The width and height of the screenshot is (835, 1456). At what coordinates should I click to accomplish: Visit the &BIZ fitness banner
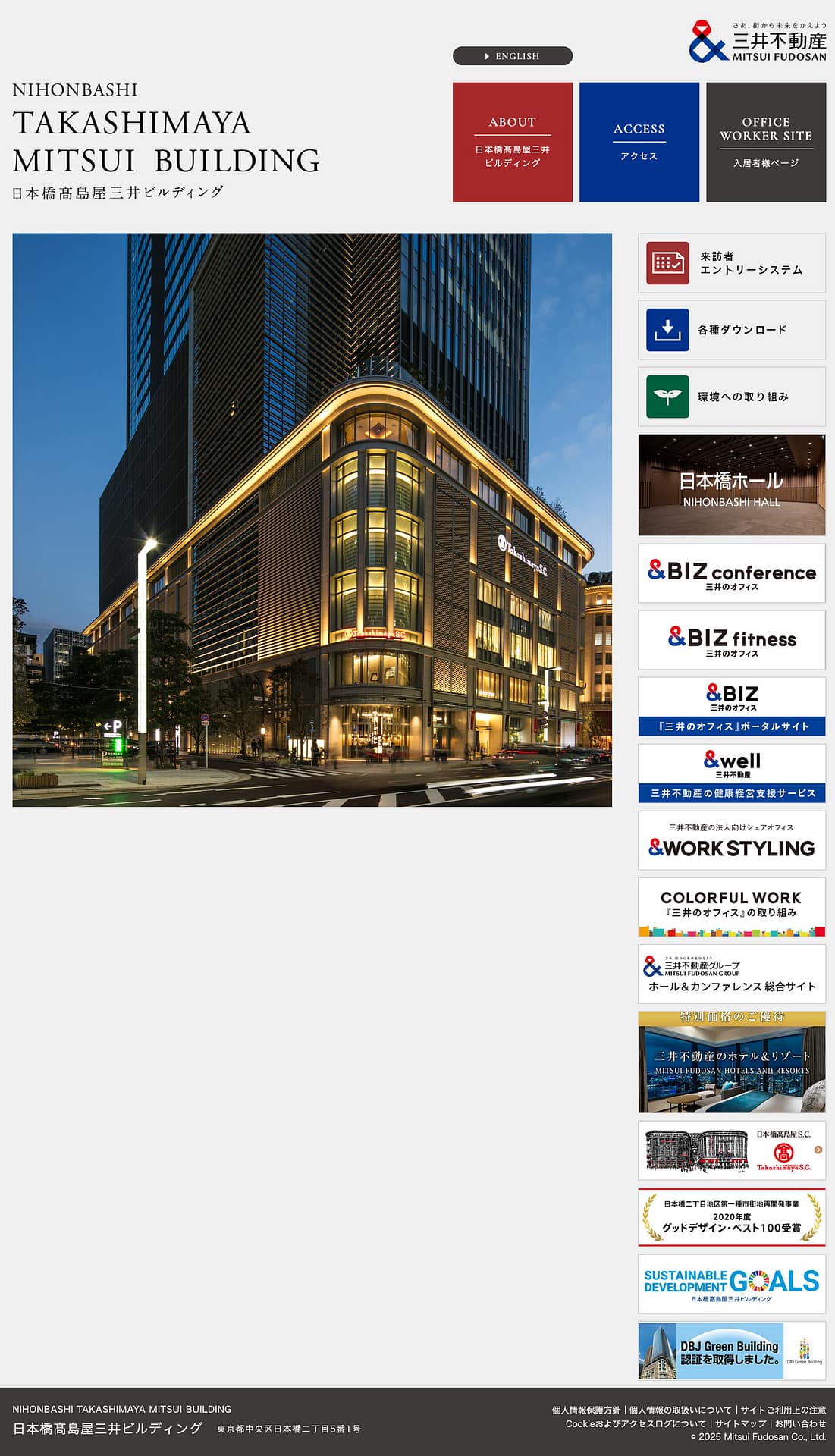(731, 640)
